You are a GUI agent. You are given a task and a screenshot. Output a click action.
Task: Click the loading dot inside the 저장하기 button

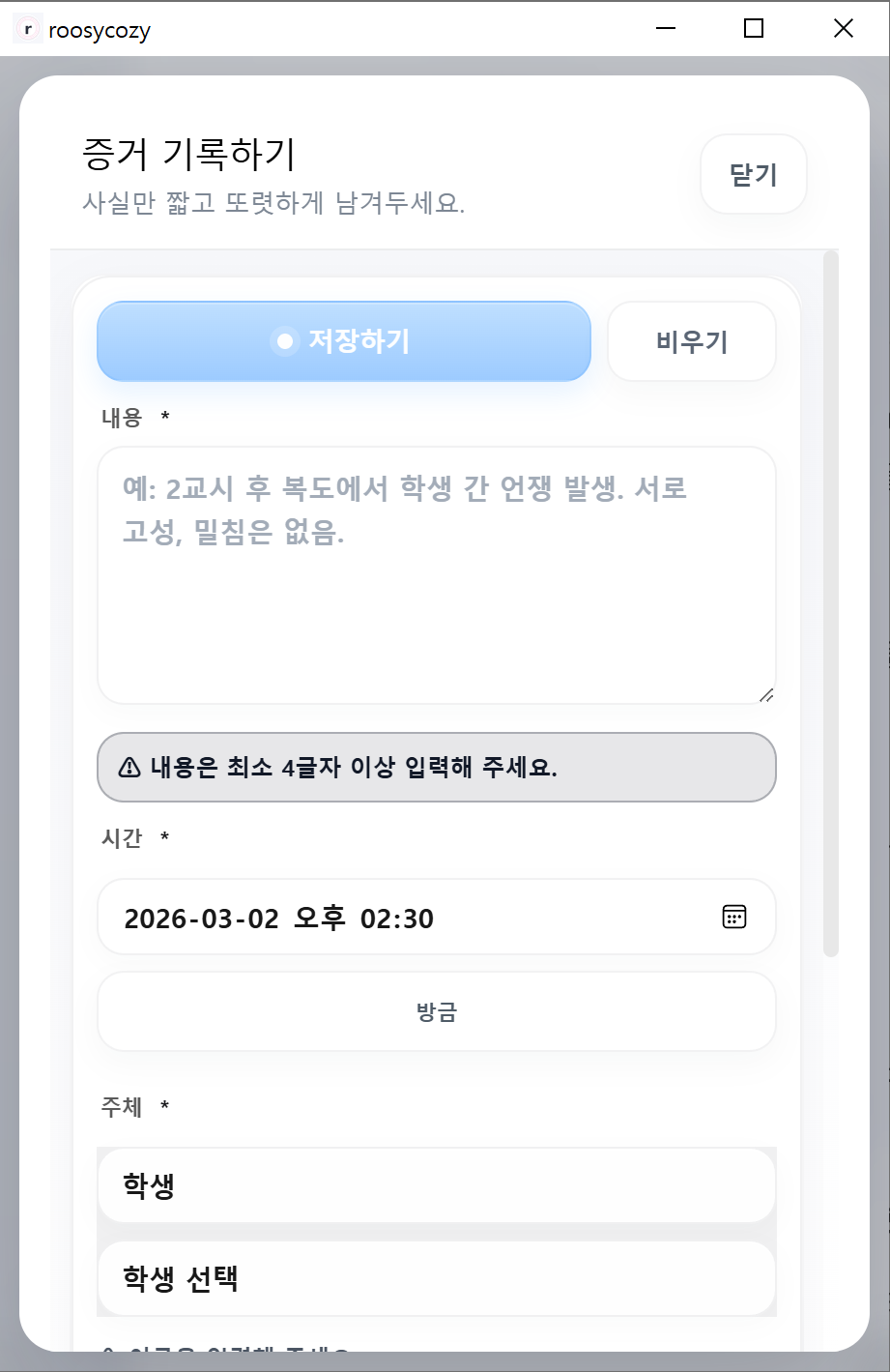[285, 341]
